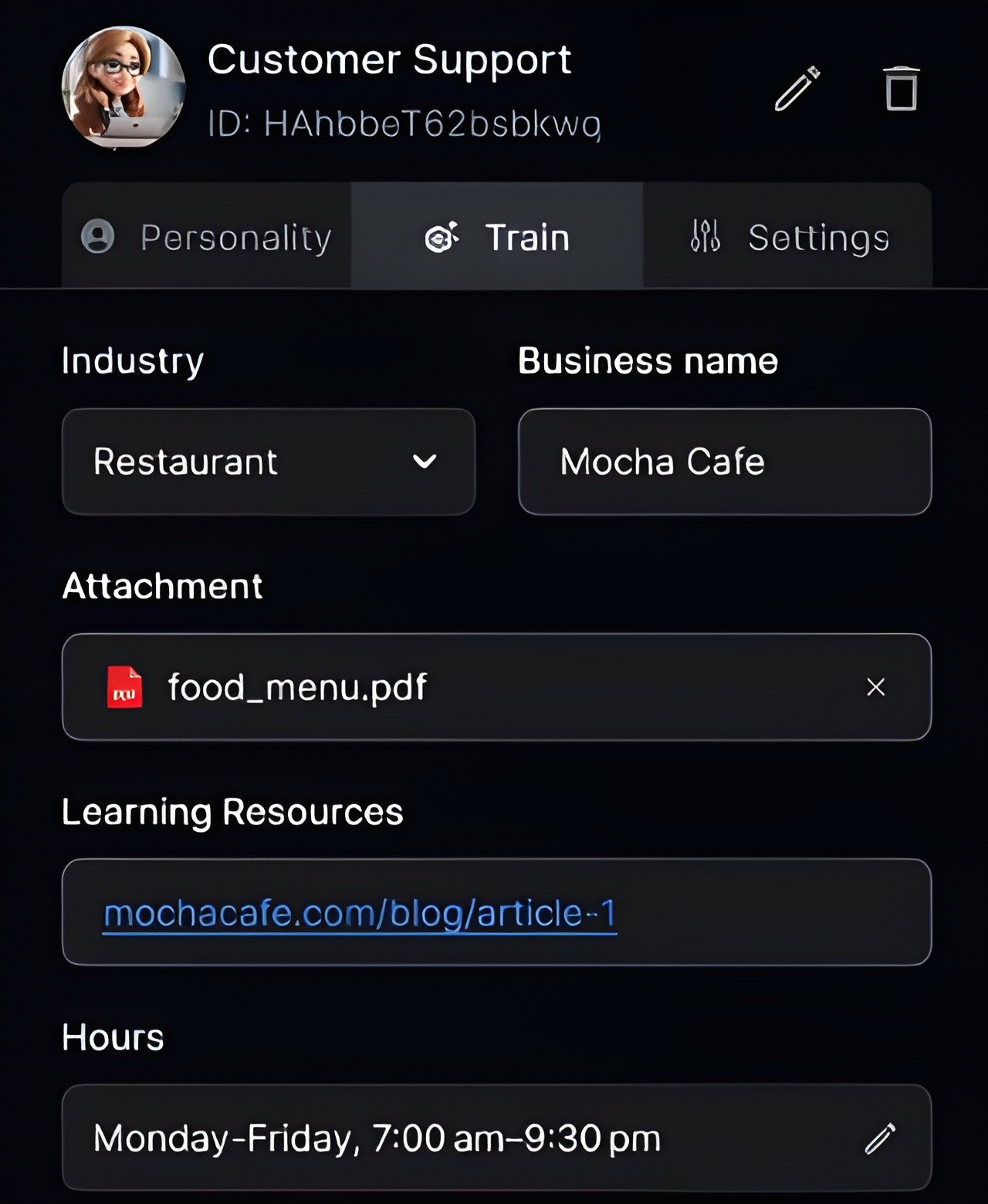The image size is (988, 1204).
Task: Open the mochacafe.com/blog/article-1 link
Action: pos(360,913)
